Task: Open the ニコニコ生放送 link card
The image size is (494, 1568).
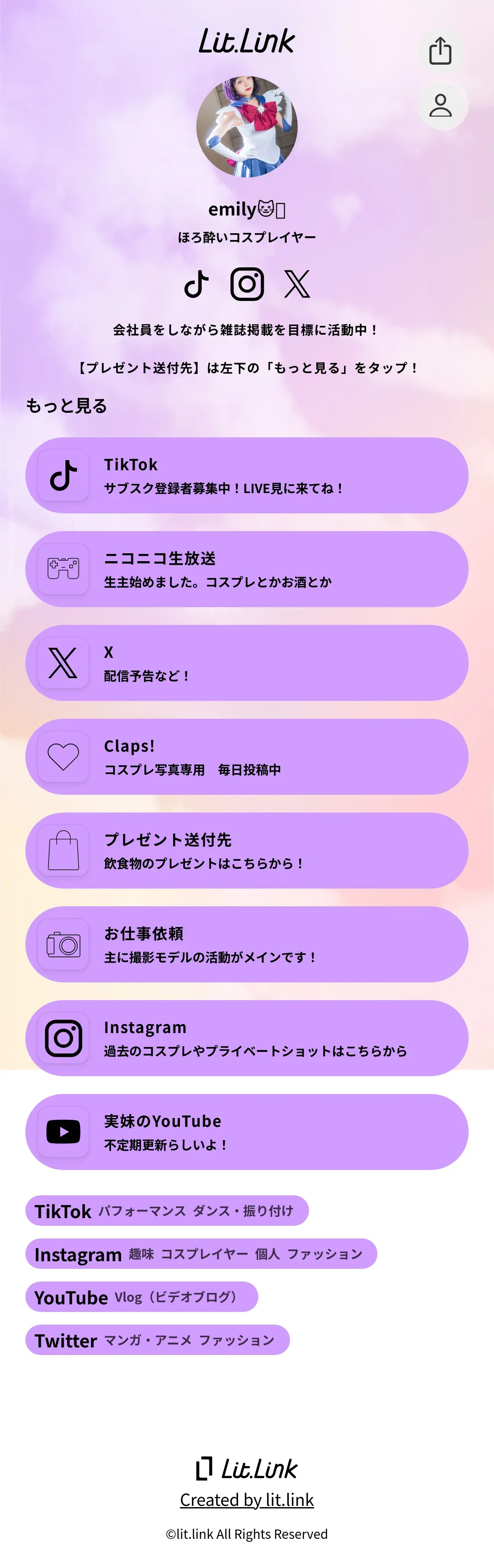Action: pyautogui.click(x=247, y=569)
